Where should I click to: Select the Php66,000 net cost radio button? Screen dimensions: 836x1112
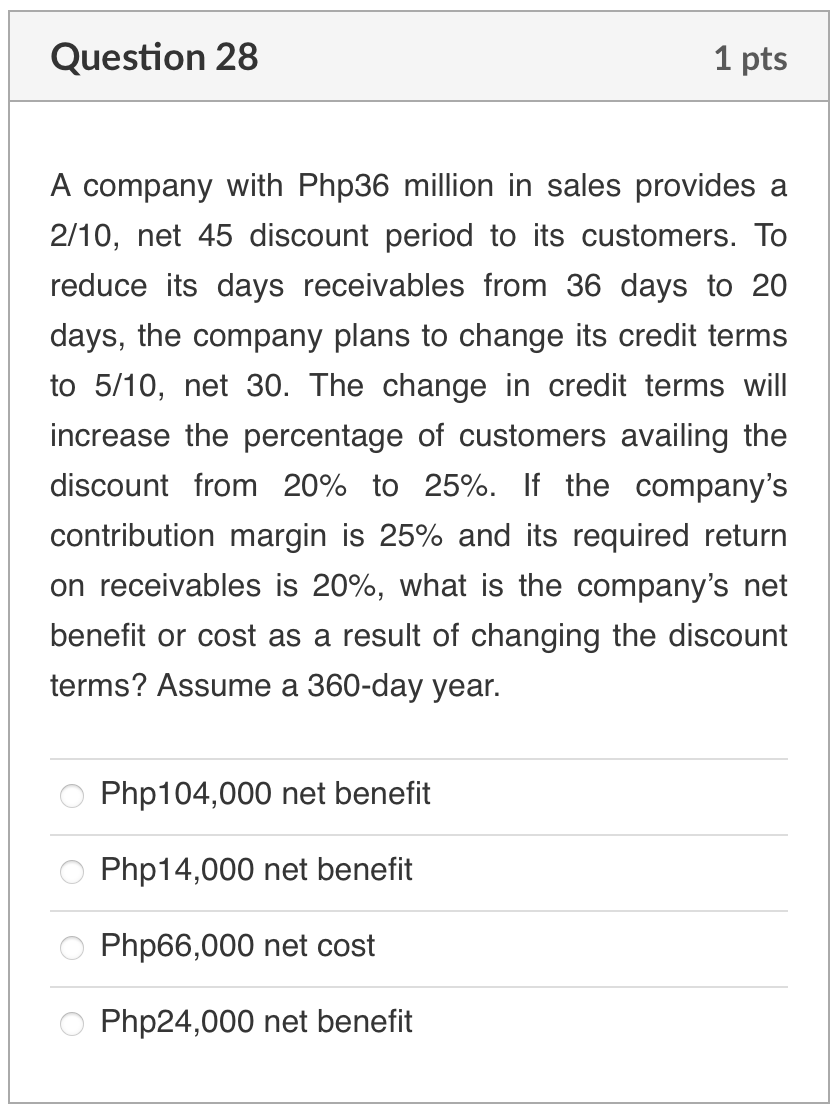[71, 947]
